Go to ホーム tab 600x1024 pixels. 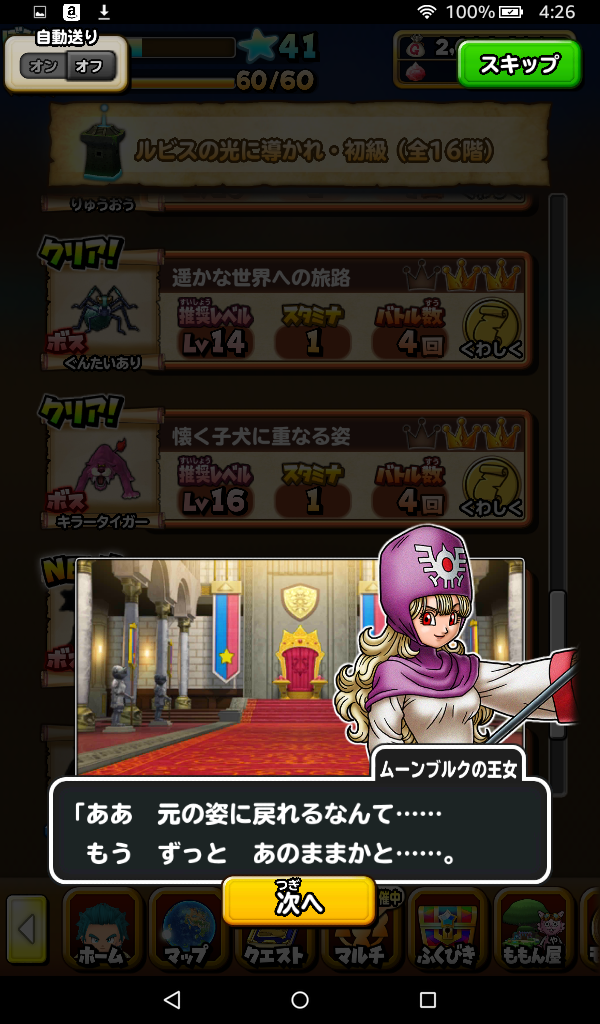click(102, 930)
